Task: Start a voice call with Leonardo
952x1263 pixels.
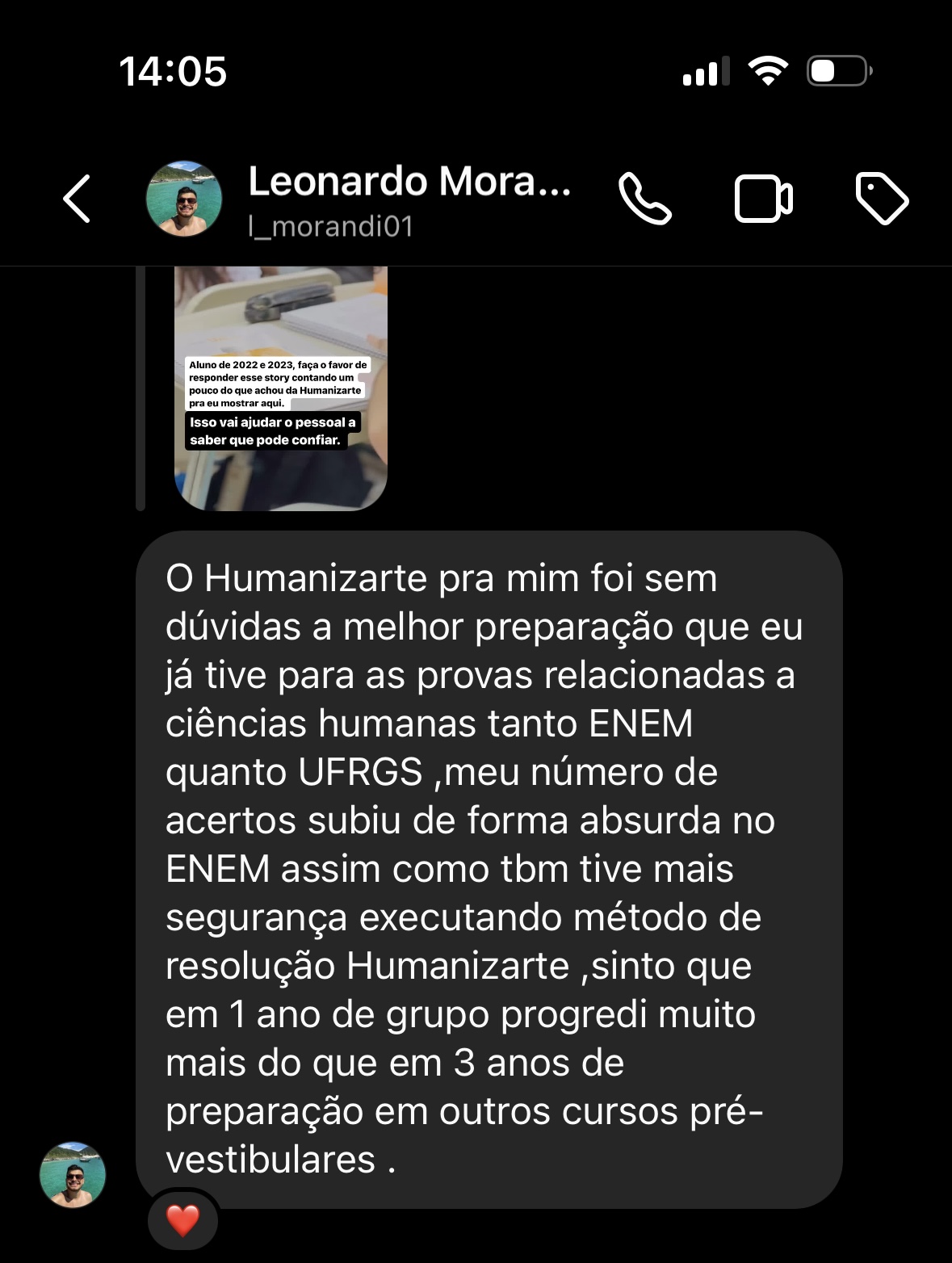Action: [x=644, y=199]
